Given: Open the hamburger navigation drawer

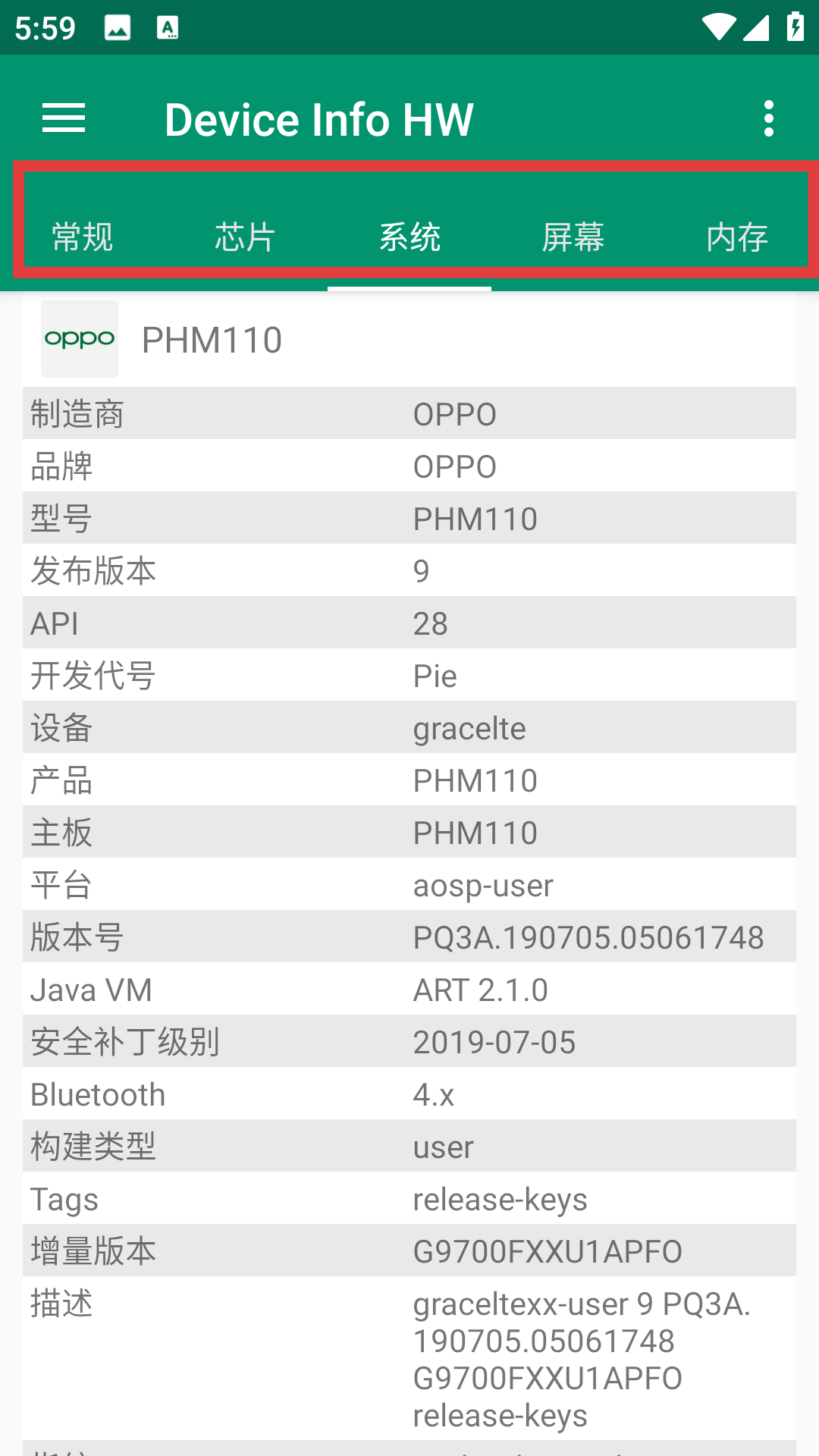Looking at the screenshot, I should click(x=64, y=118).
